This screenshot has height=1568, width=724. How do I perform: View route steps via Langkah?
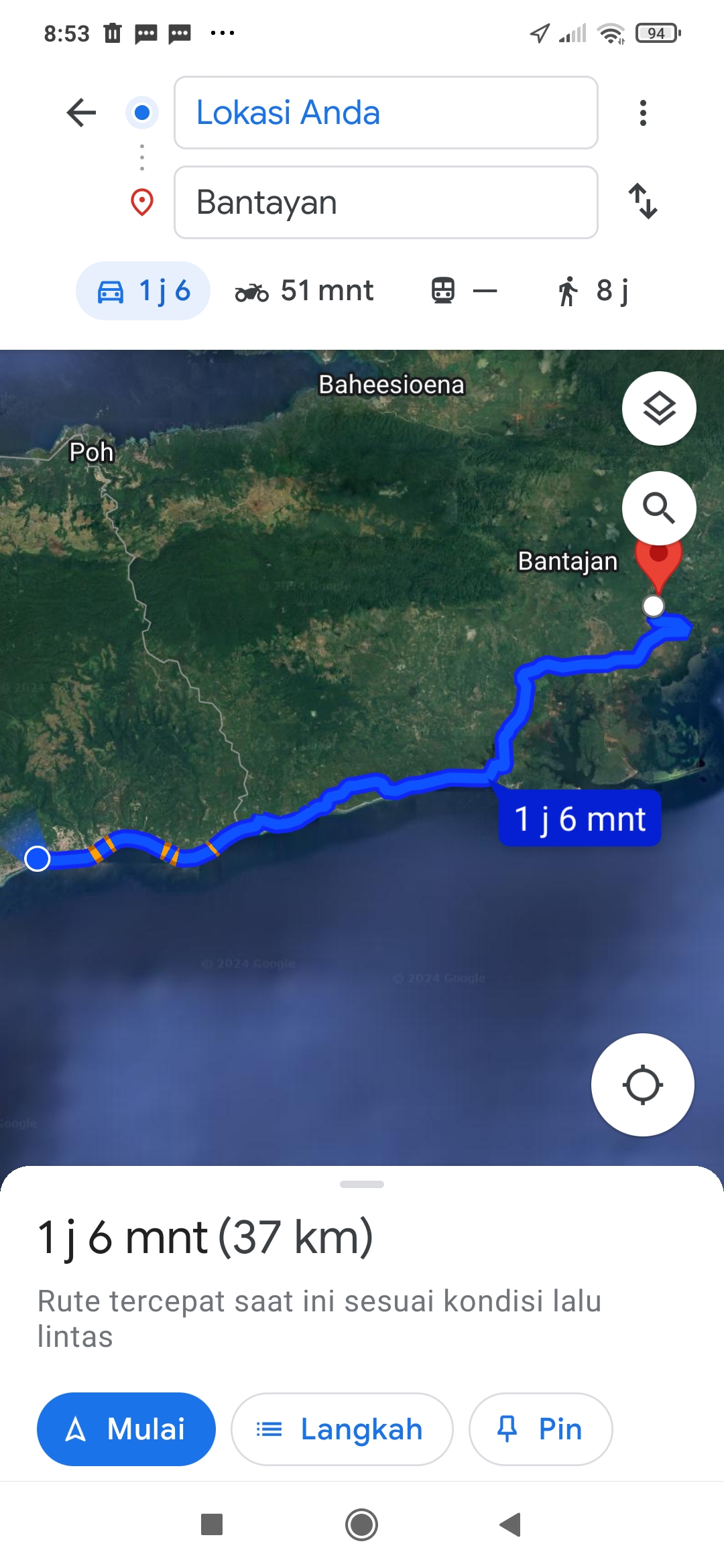[342, 1429]
